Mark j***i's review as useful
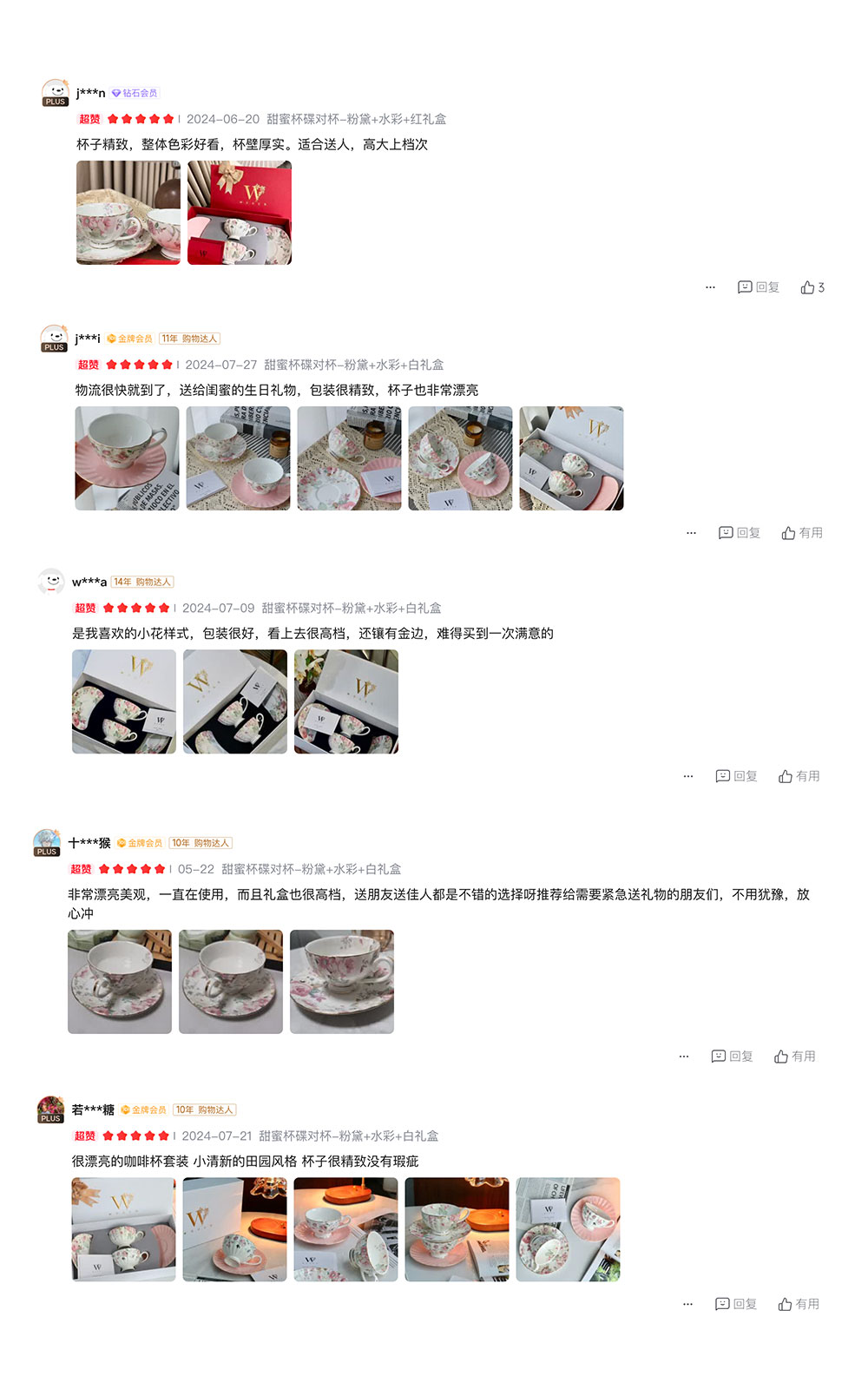 (x=802, y=533)
